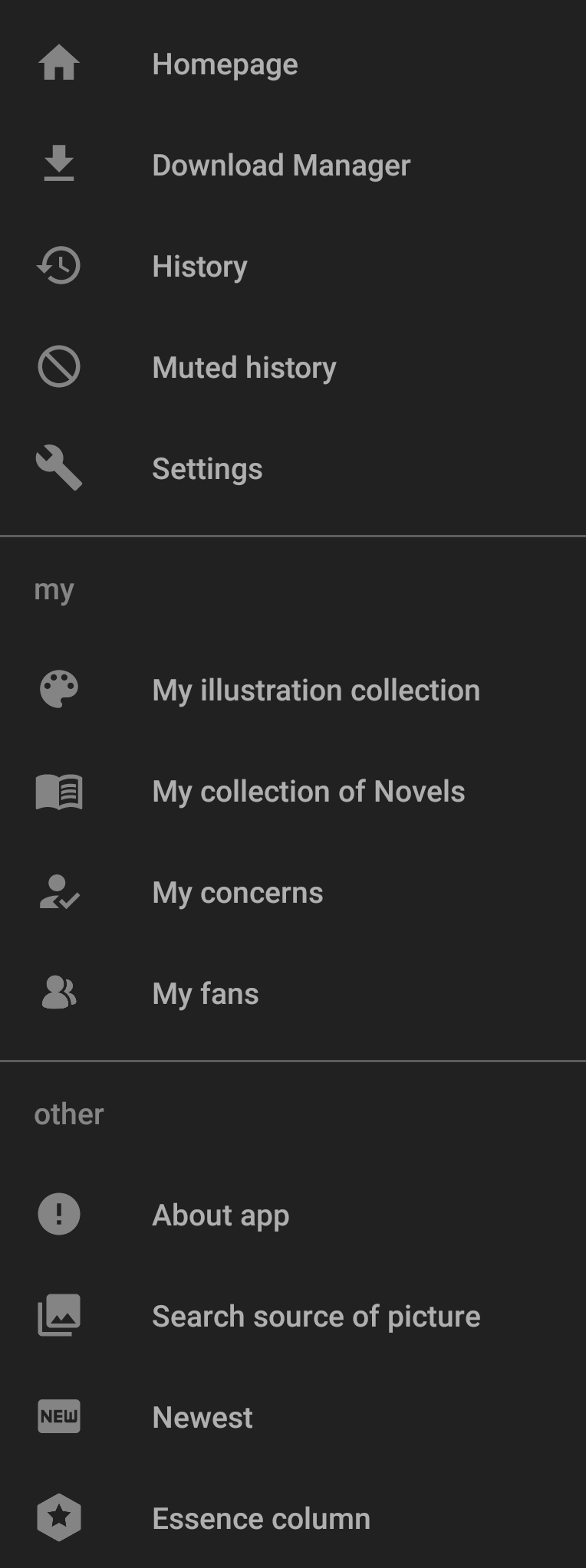Open the Settings menu item

pos(207,469)
